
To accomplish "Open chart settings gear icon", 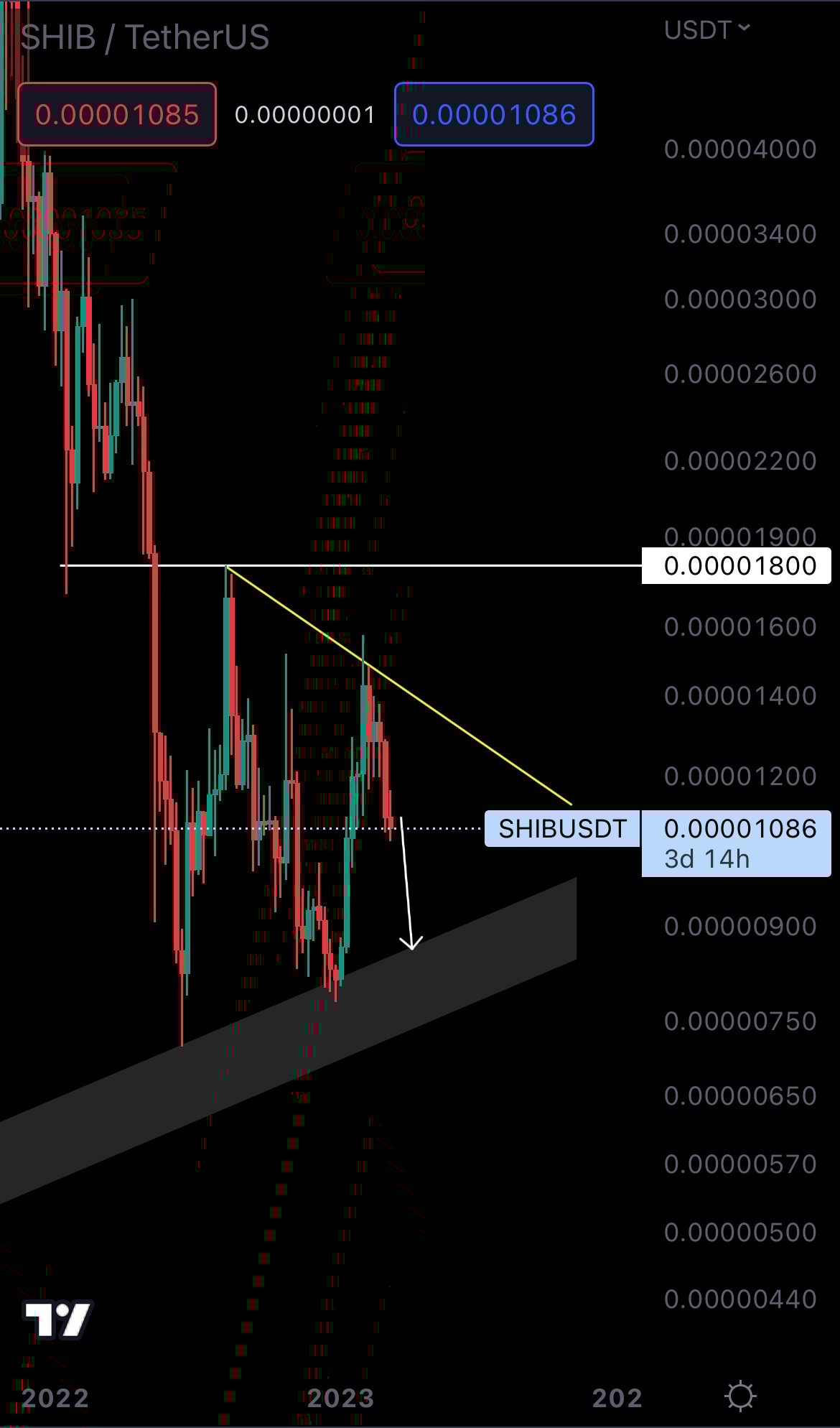I will click(740, 1396).
